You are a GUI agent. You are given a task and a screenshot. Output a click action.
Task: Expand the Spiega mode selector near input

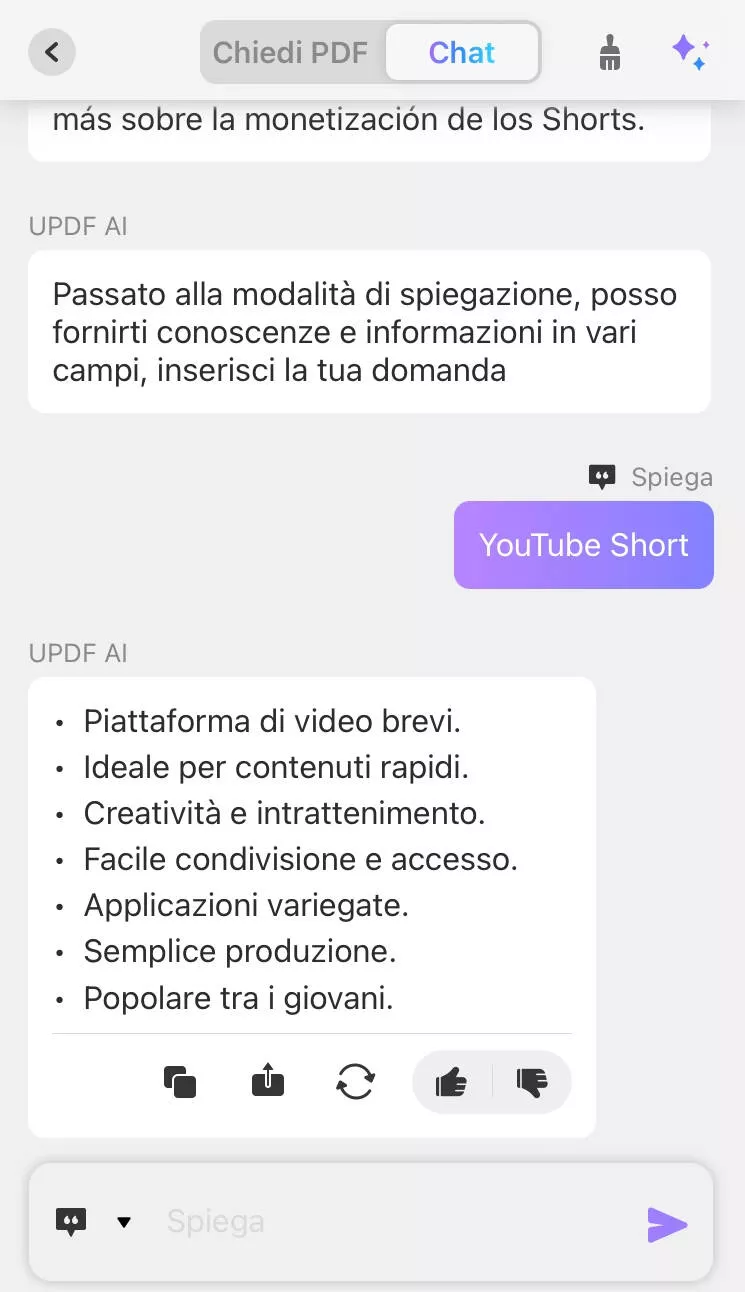coord(124,1221)
